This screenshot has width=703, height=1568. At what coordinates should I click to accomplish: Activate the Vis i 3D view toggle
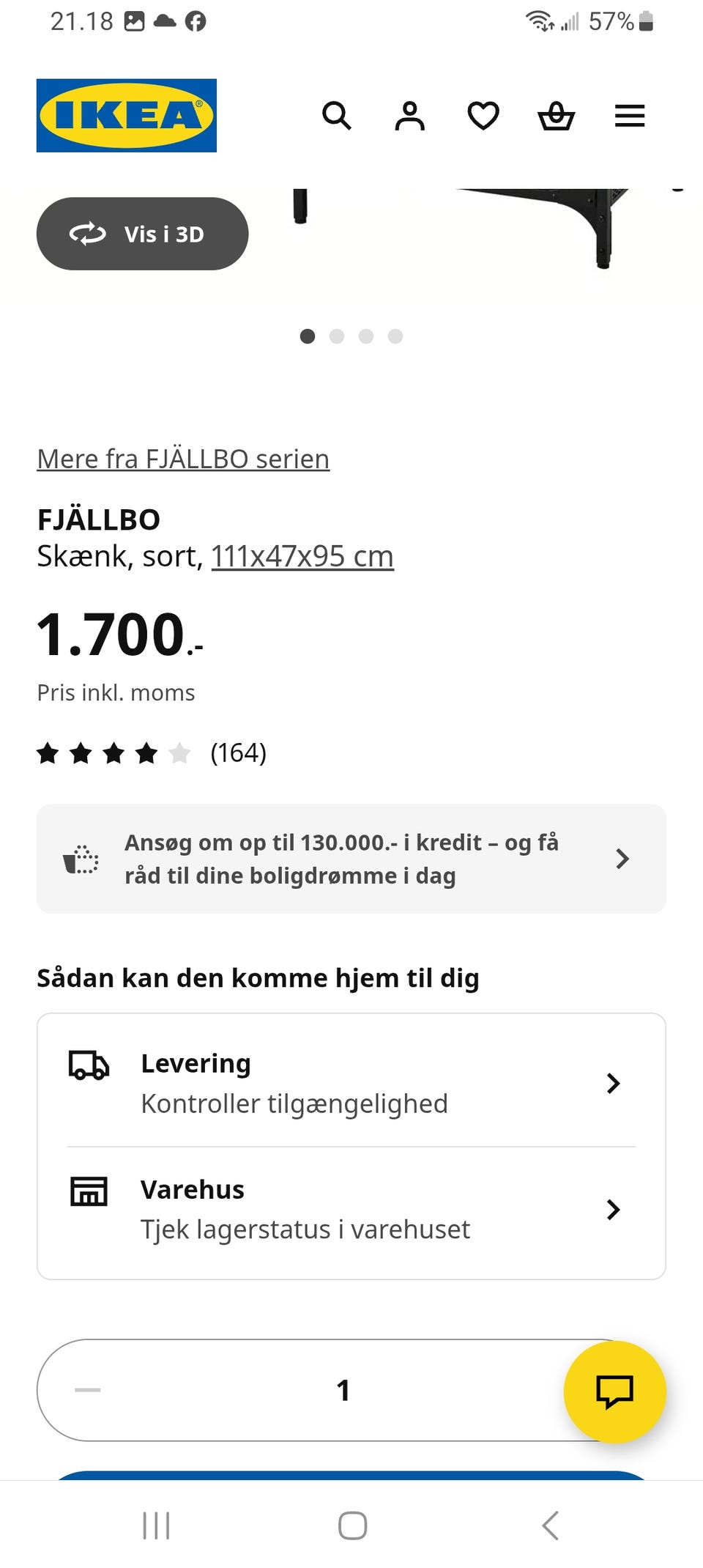pos(142,233)
